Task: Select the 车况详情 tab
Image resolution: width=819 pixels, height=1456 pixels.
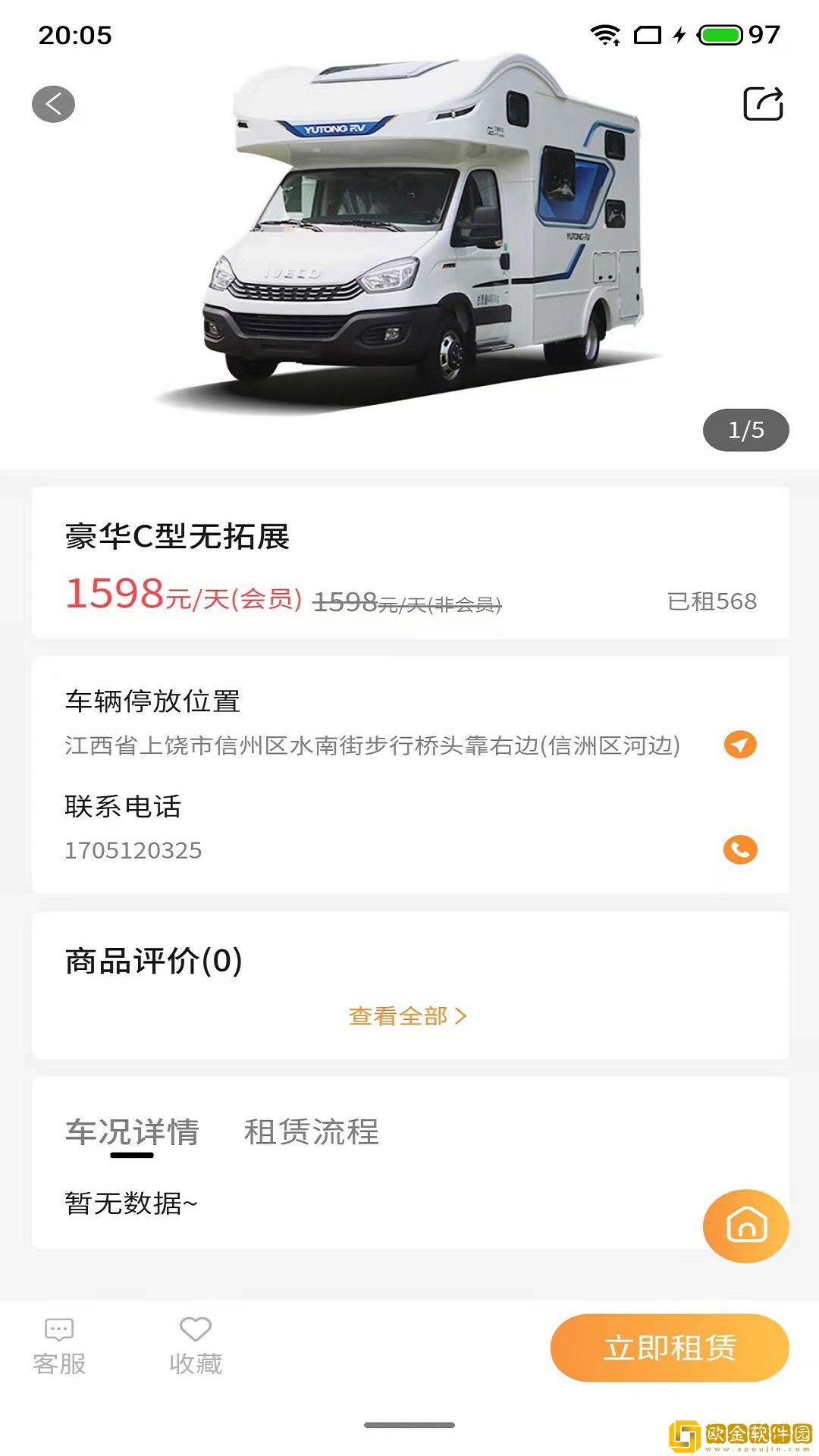Action: click(132, 1132)
